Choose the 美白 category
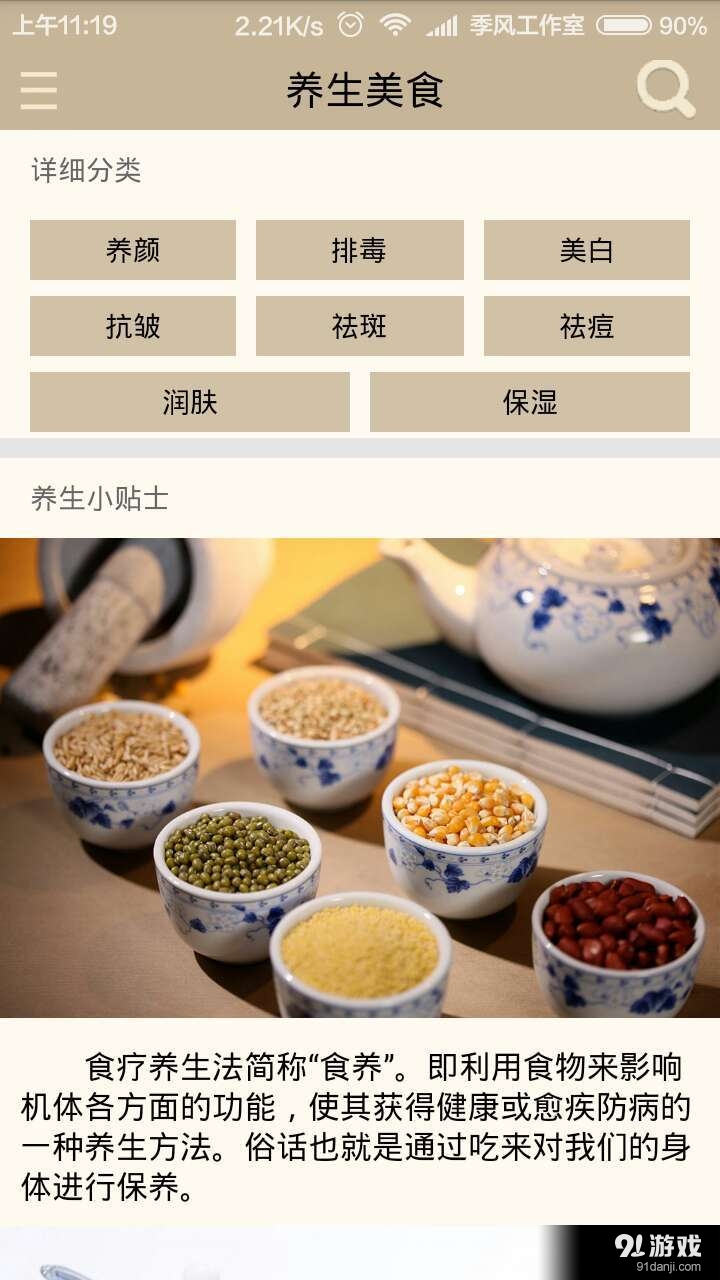Image resolution: width=720 pixels, height=1280 pixels. [x=585, y=251]
